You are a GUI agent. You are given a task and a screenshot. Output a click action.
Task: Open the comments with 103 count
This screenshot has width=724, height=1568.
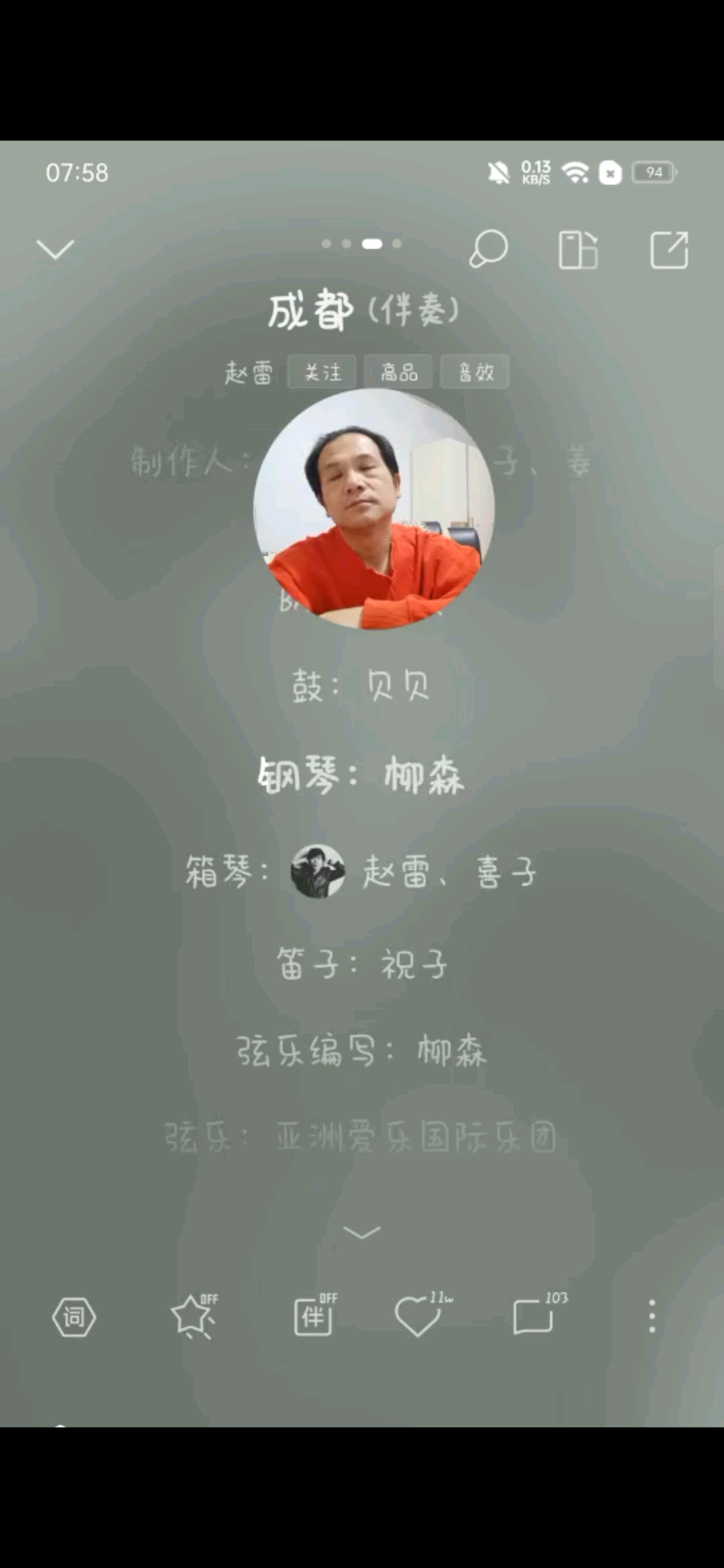(534, 1316)
